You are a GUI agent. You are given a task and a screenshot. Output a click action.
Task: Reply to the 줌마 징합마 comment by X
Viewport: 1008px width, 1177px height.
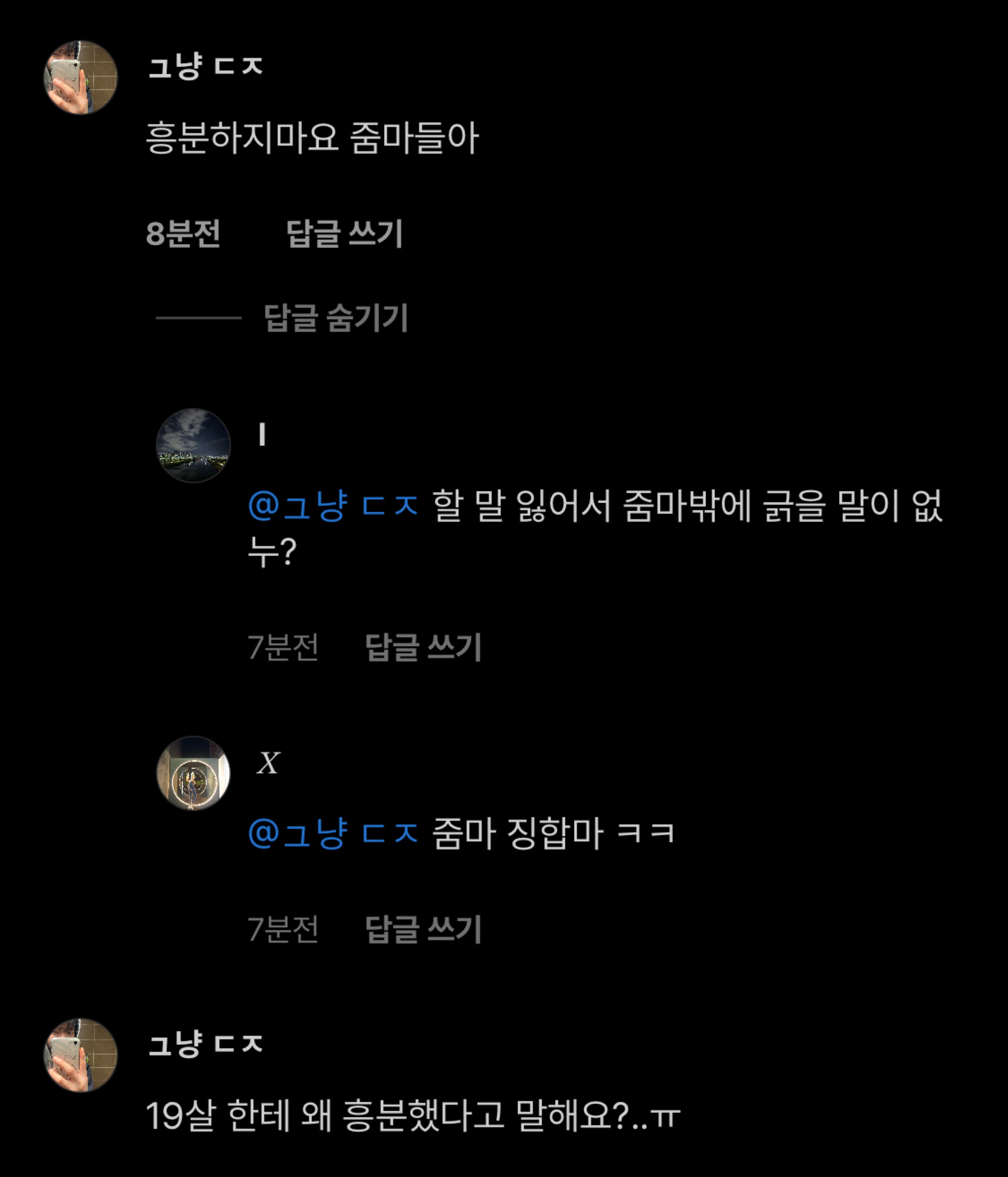click(x=423, y=929)
